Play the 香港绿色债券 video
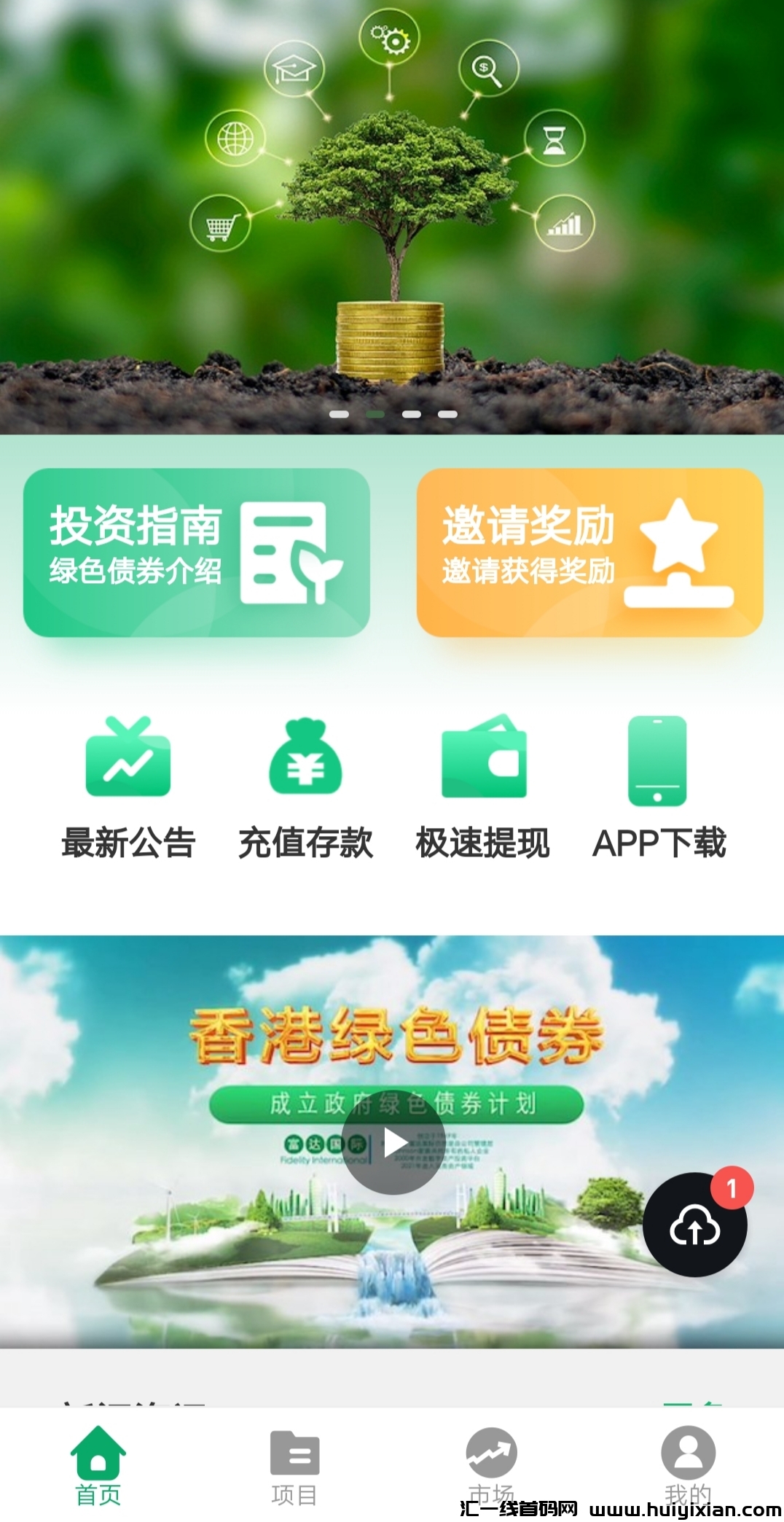 [x=393, y=1142]
